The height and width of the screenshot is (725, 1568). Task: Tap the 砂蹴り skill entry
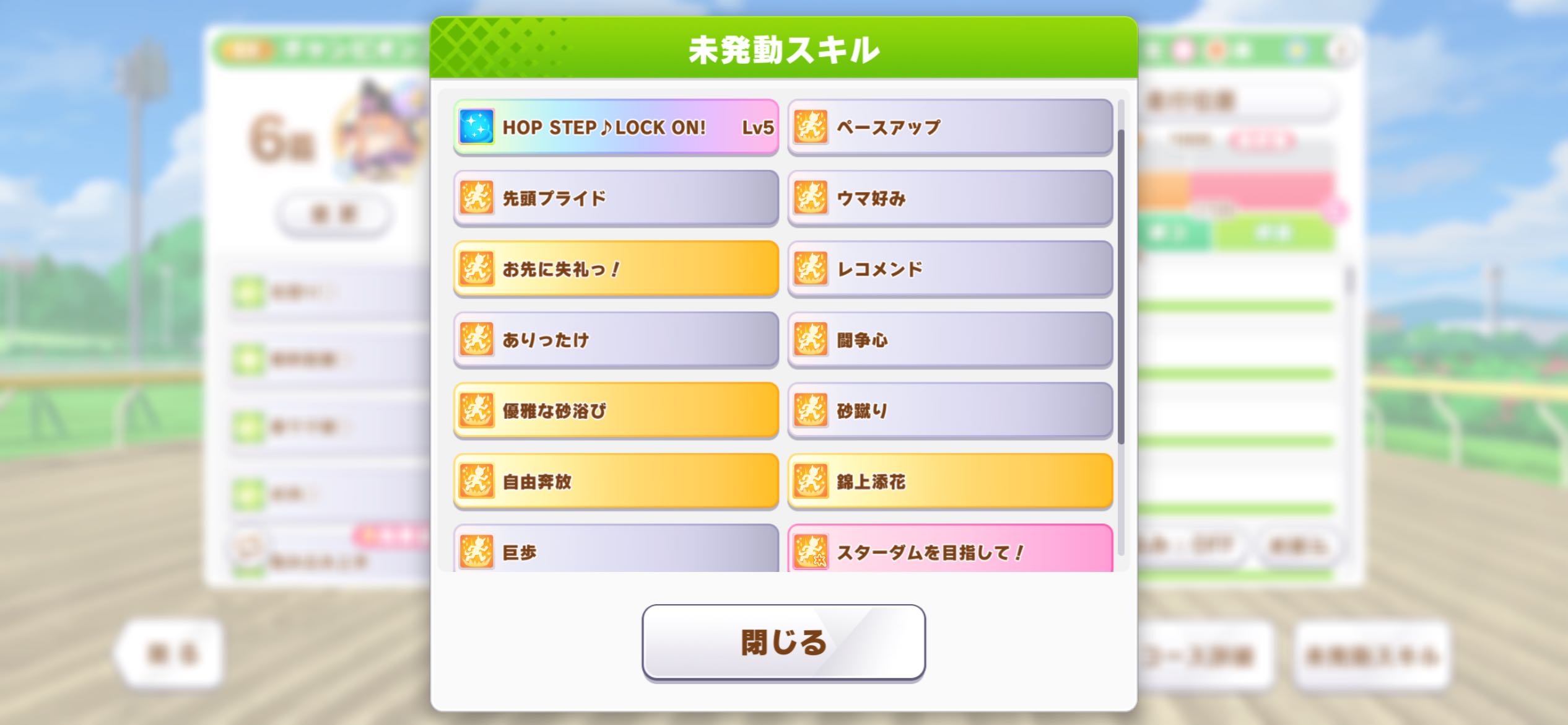pos(950,410)
